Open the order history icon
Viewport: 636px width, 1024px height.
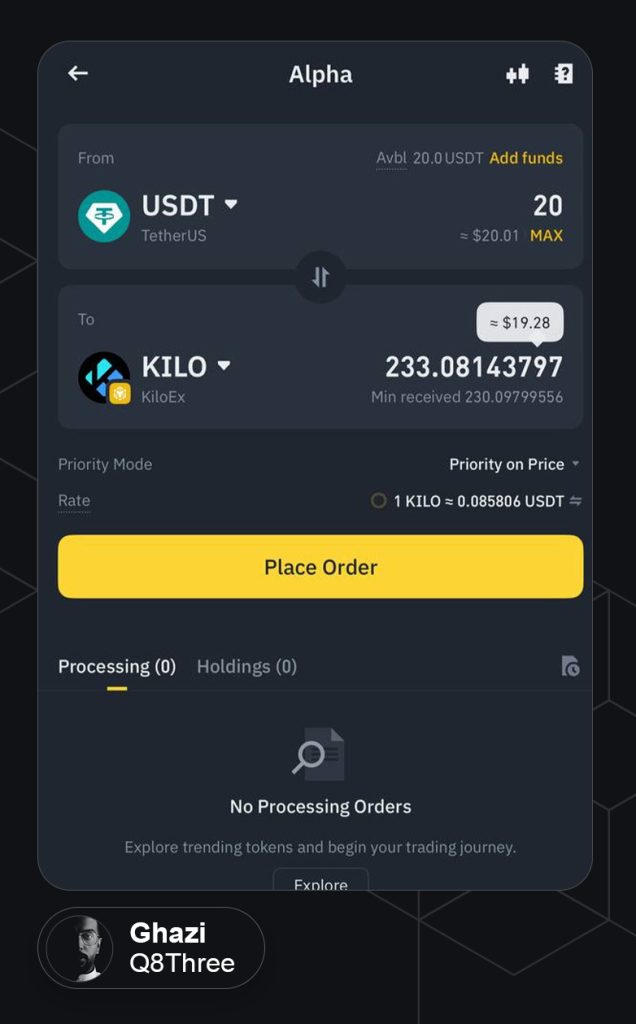570,667
